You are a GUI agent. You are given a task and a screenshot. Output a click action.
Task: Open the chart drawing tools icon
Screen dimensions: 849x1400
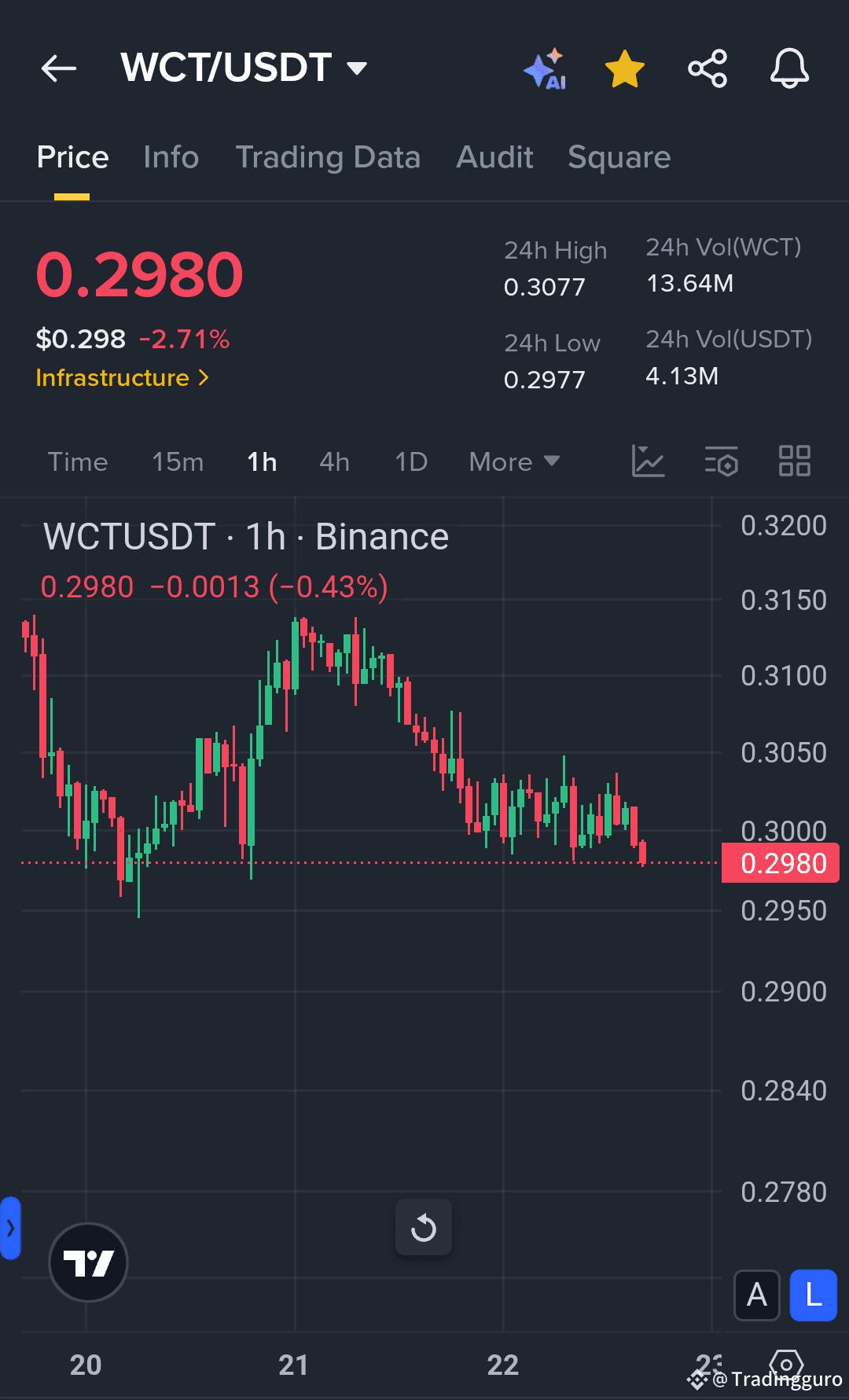tap(649, 461)
